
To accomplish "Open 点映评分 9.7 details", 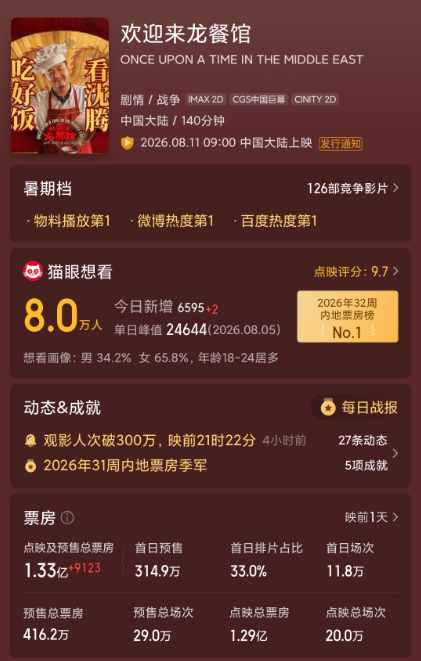I will point(356,271).
